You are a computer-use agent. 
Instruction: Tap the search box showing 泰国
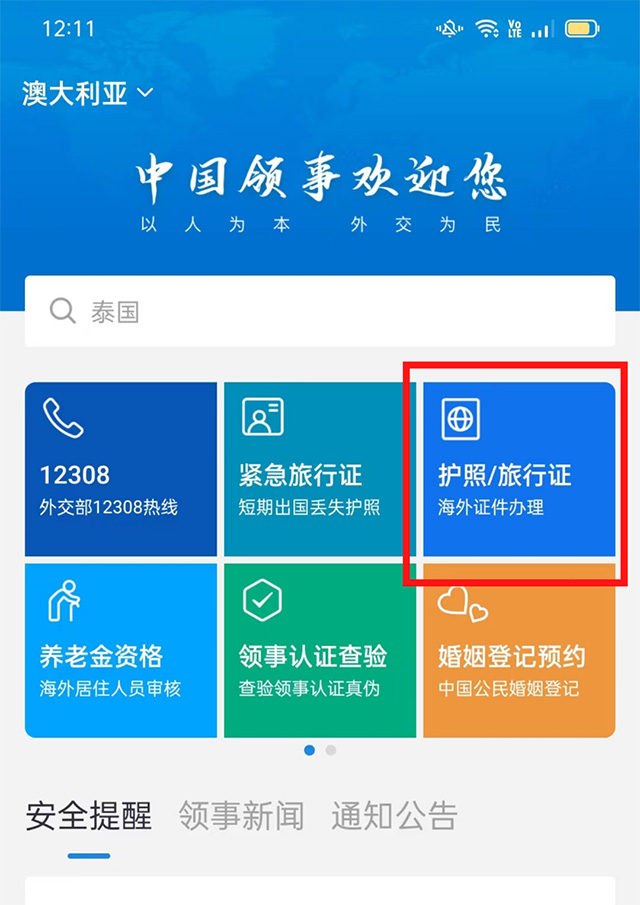320,312
